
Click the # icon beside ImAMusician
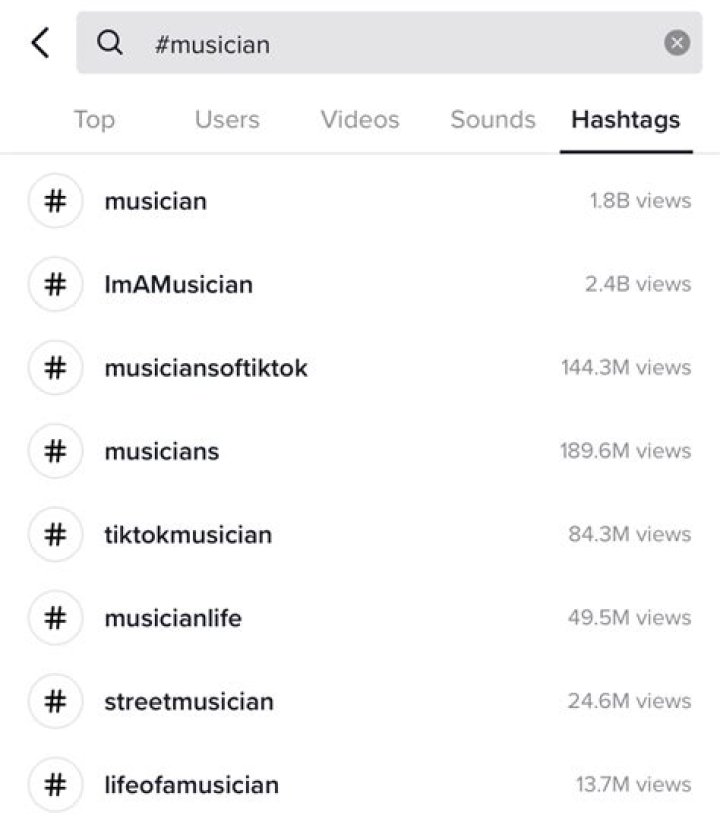click(x=55, y=284)
